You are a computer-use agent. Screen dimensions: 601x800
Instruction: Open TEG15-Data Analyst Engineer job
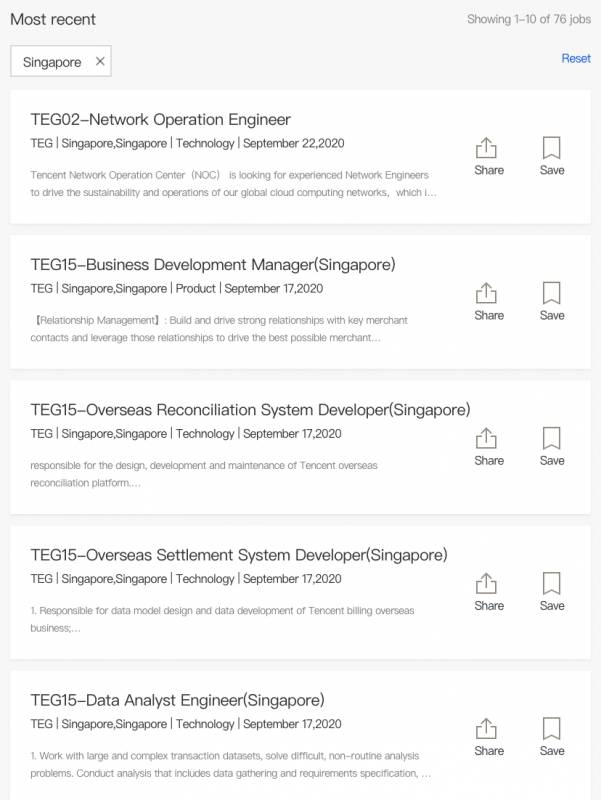pyautogui.click(x=178, y=700)
